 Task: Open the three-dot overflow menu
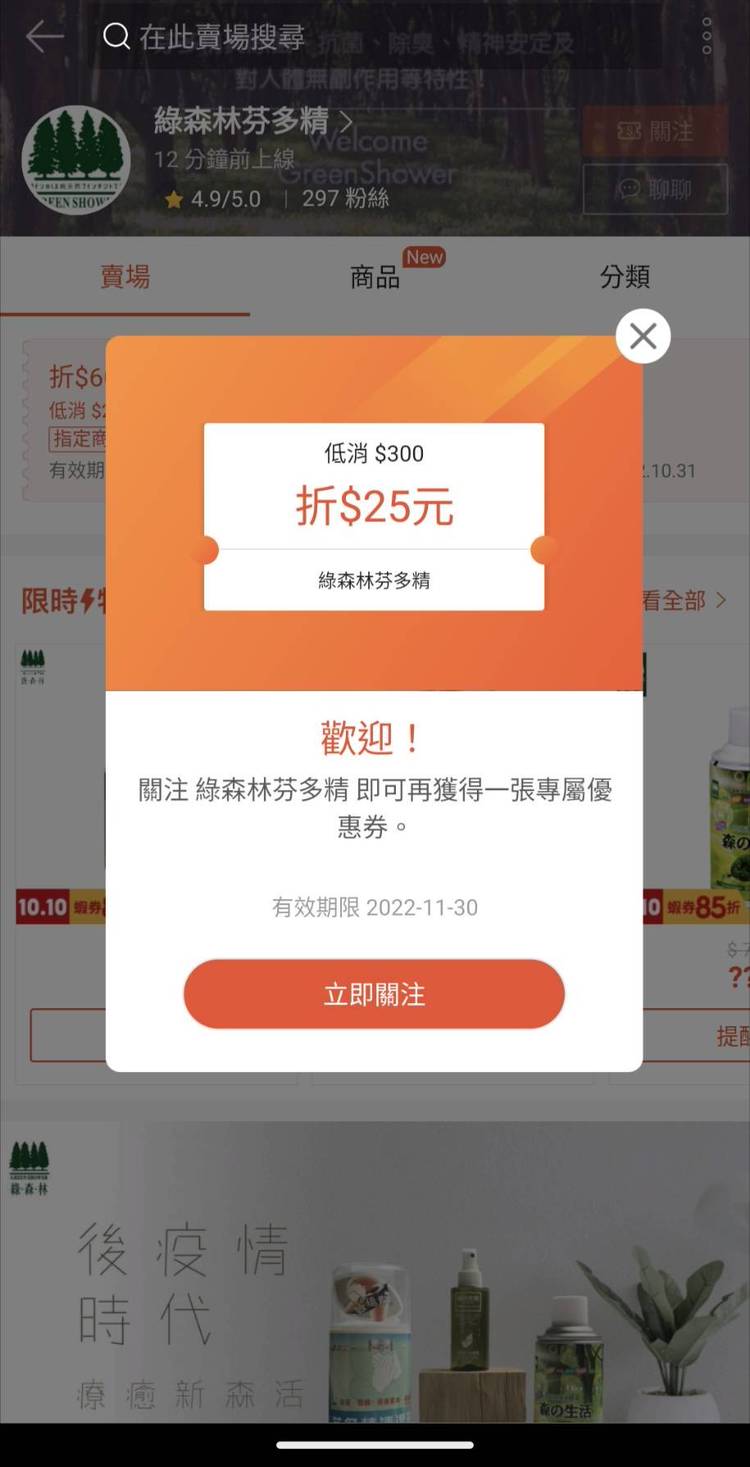707,37
